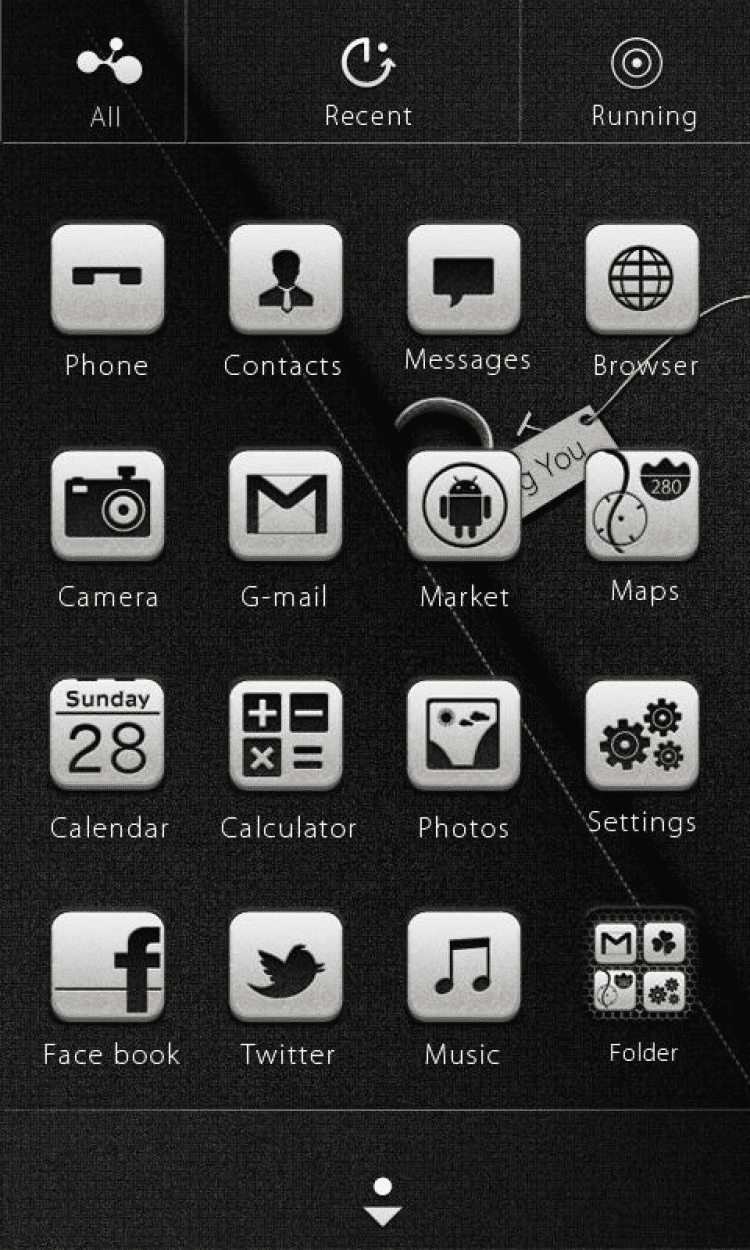Launch the Music app

tap(464, 966)
